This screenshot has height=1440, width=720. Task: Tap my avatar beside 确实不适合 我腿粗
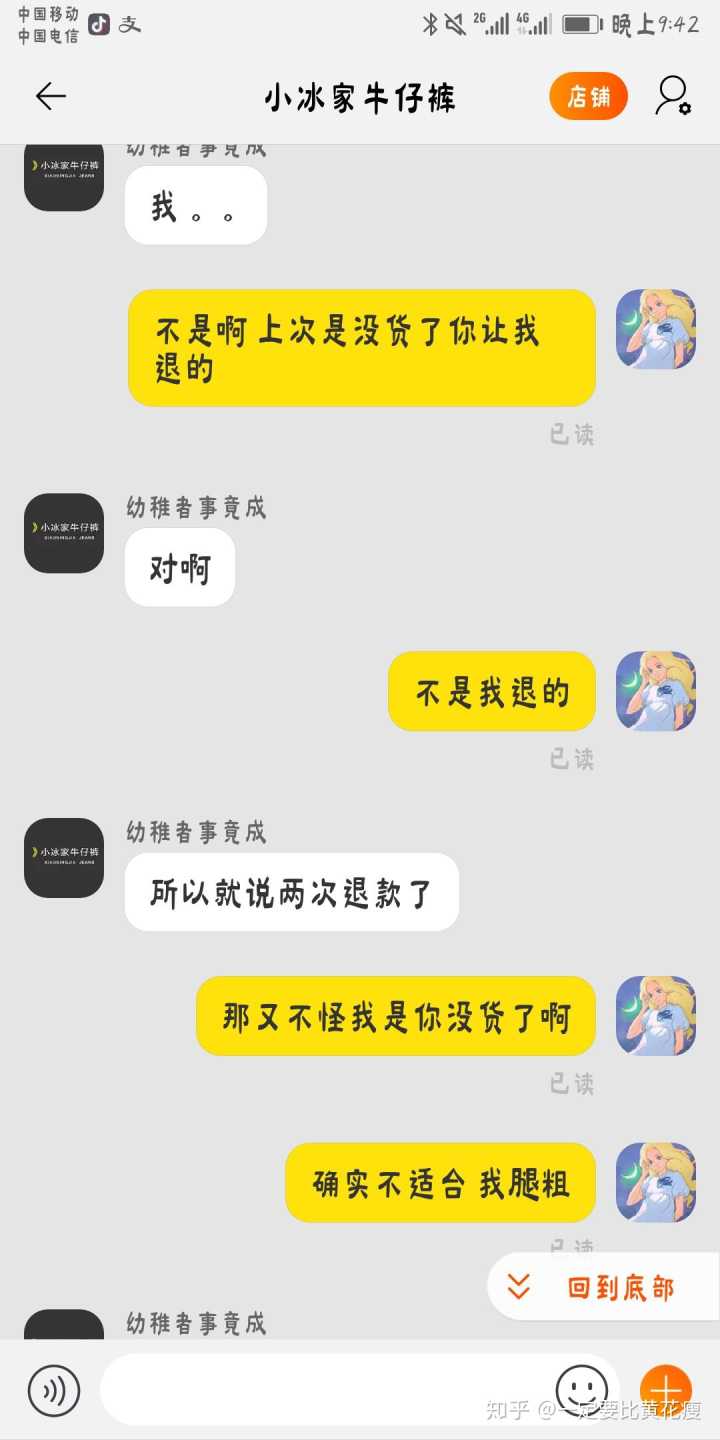point(655,1182)
